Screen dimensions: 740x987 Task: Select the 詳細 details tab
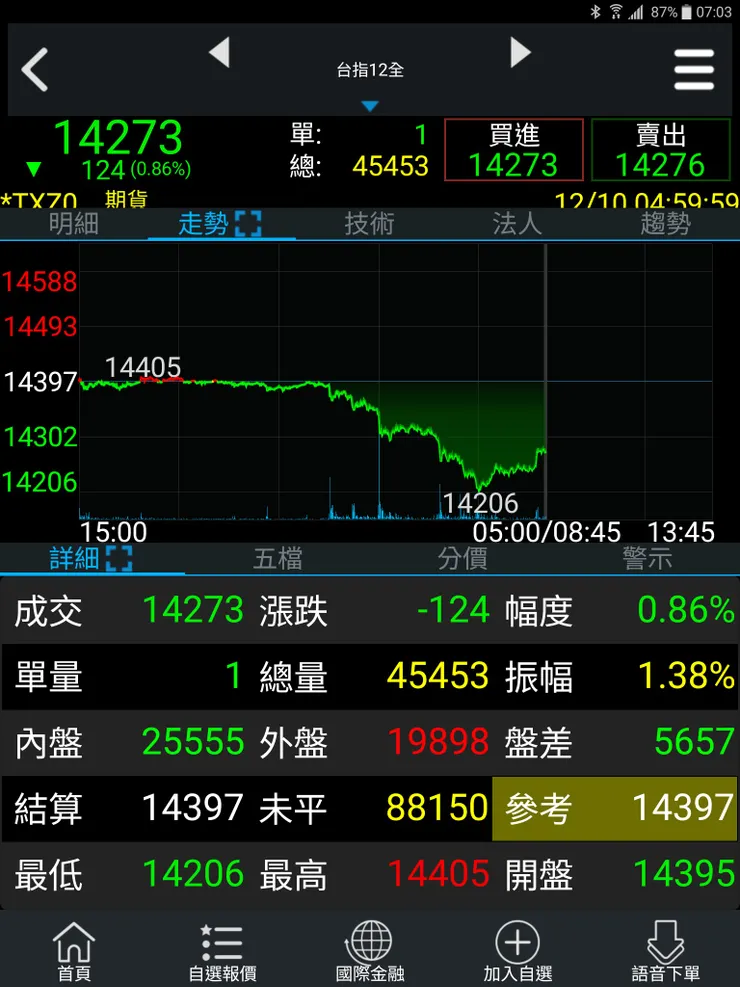coord(91,558)
